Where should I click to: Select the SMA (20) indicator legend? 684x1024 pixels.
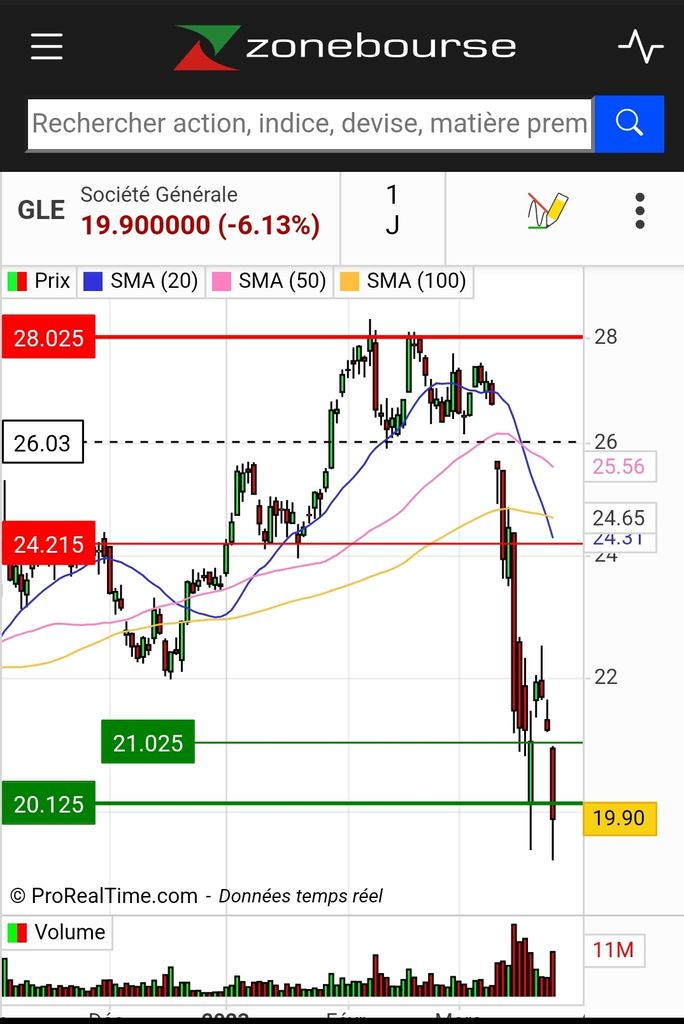point(141,281)
